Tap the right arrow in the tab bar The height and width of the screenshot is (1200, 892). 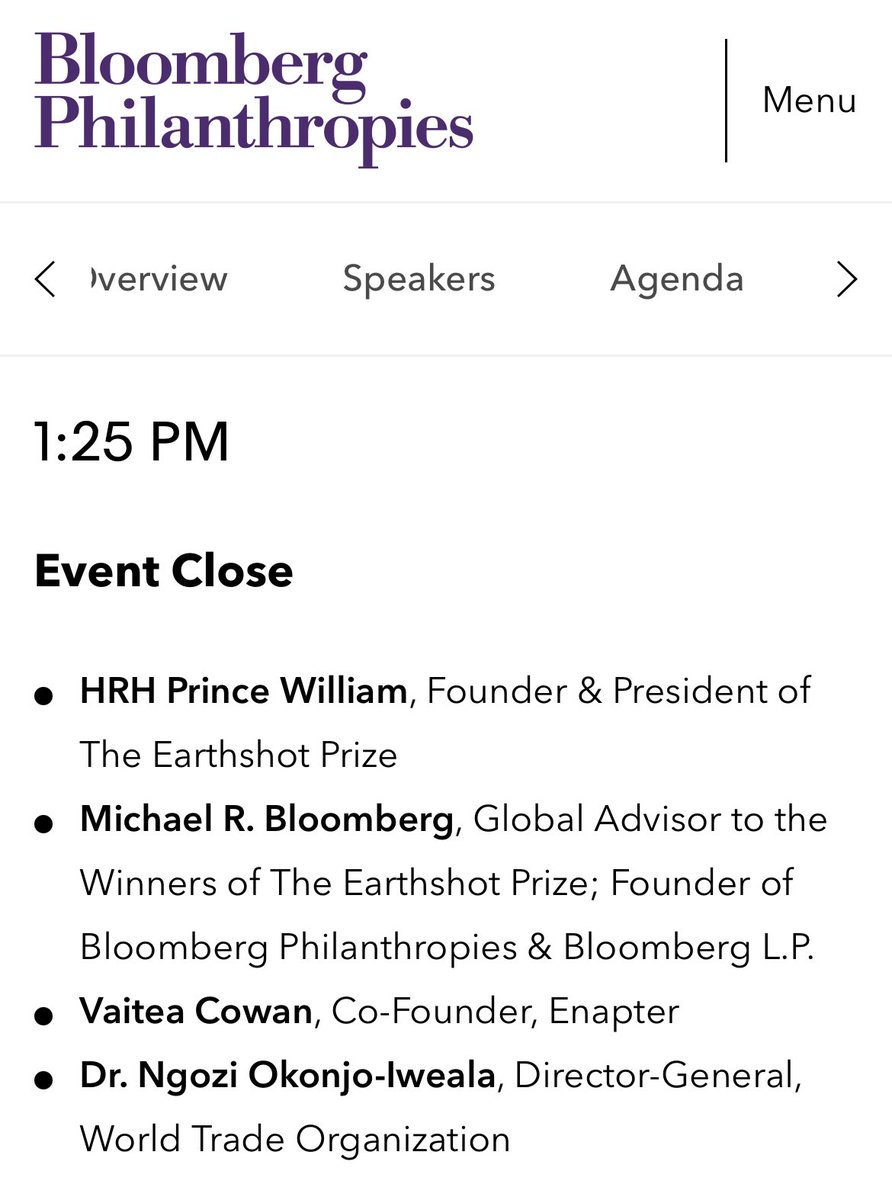[x=847, y=279]
